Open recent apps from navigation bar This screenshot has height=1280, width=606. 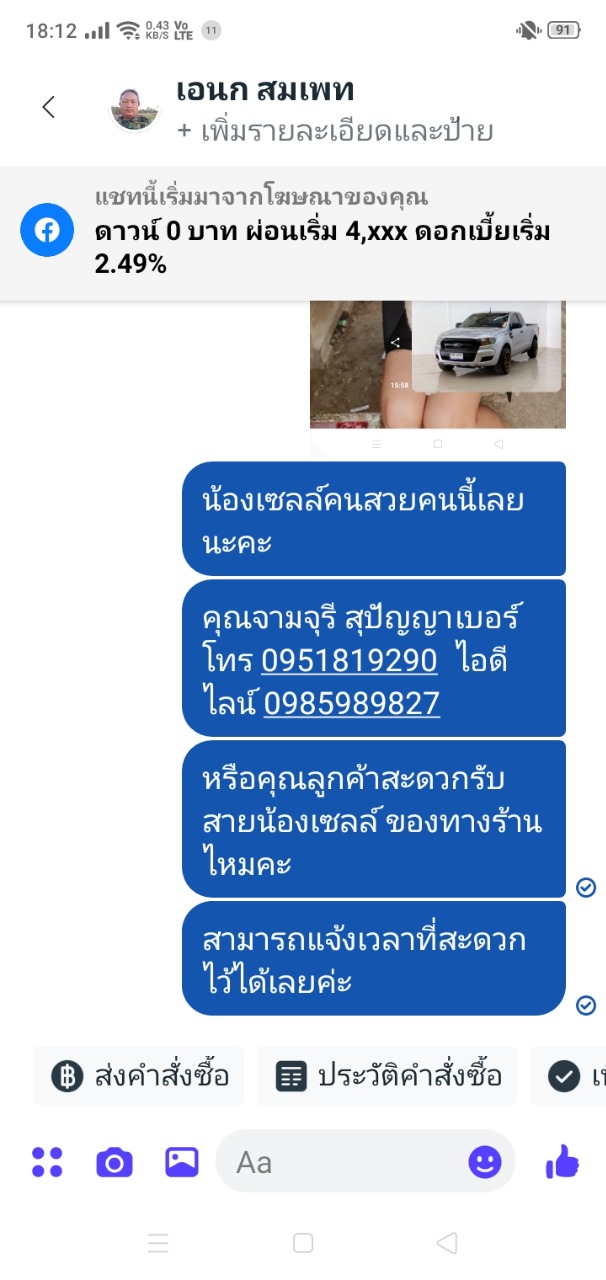click(158, 1243)
